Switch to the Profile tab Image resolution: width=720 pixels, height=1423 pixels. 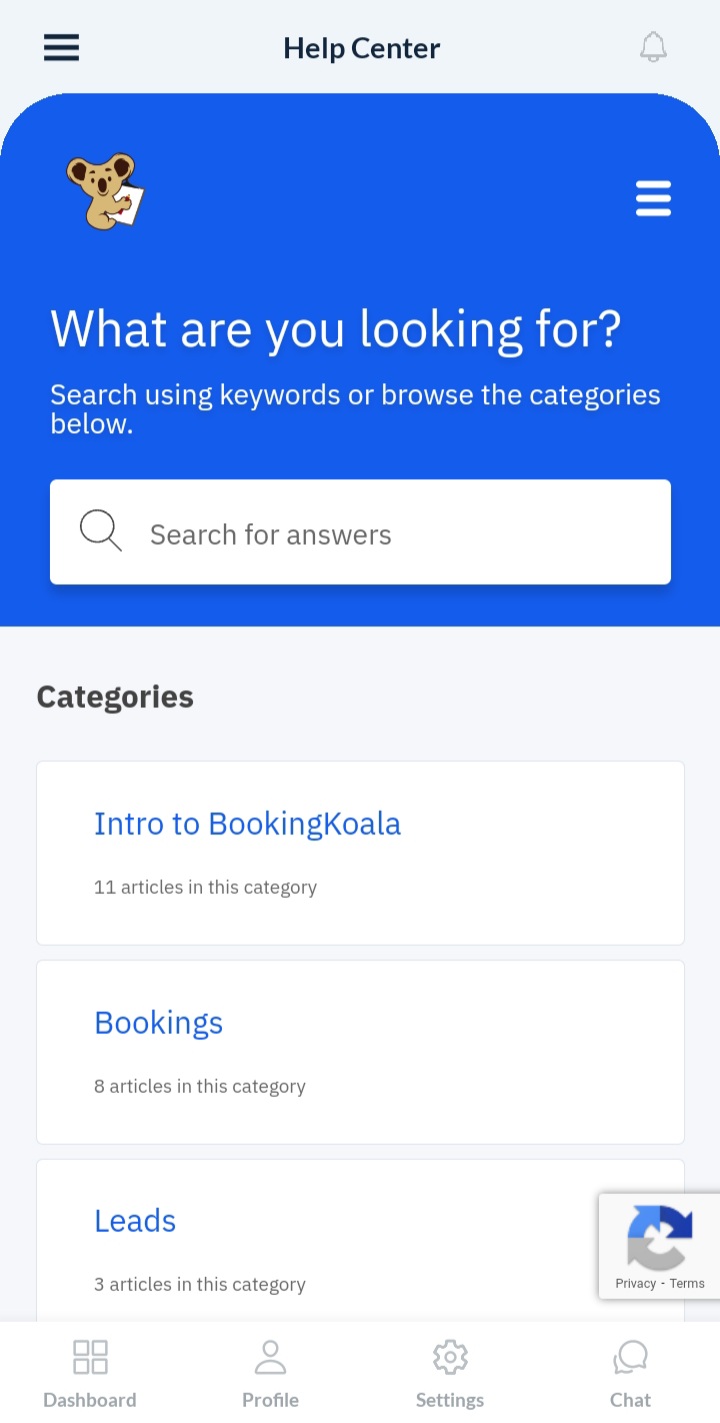(270, 1374)
